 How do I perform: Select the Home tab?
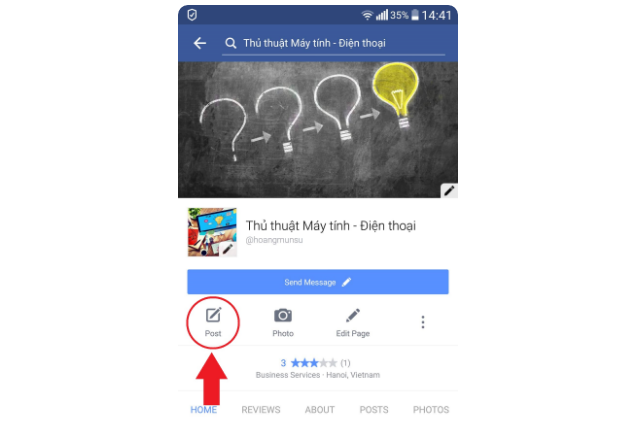(204, 410)
